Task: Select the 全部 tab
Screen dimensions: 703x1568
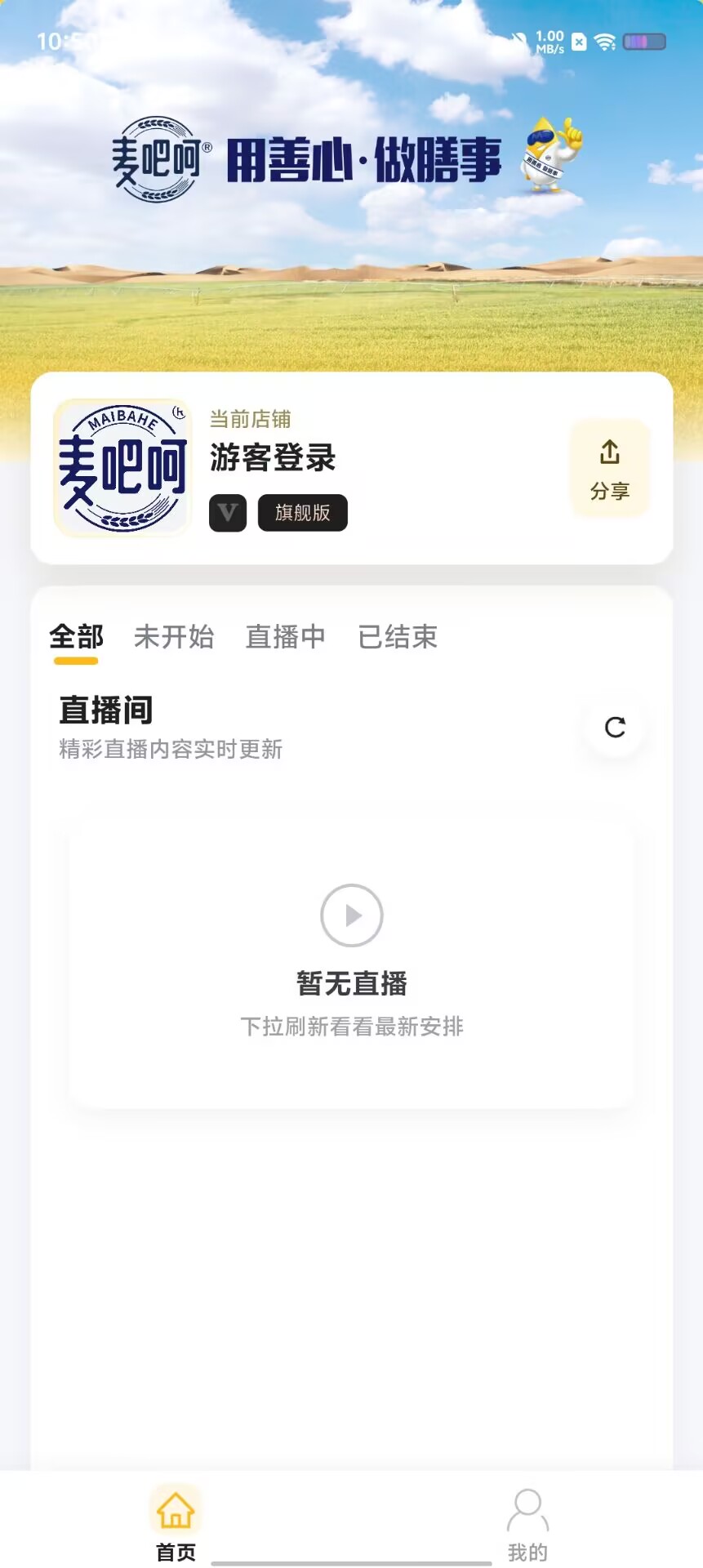Action: [77, 637]
